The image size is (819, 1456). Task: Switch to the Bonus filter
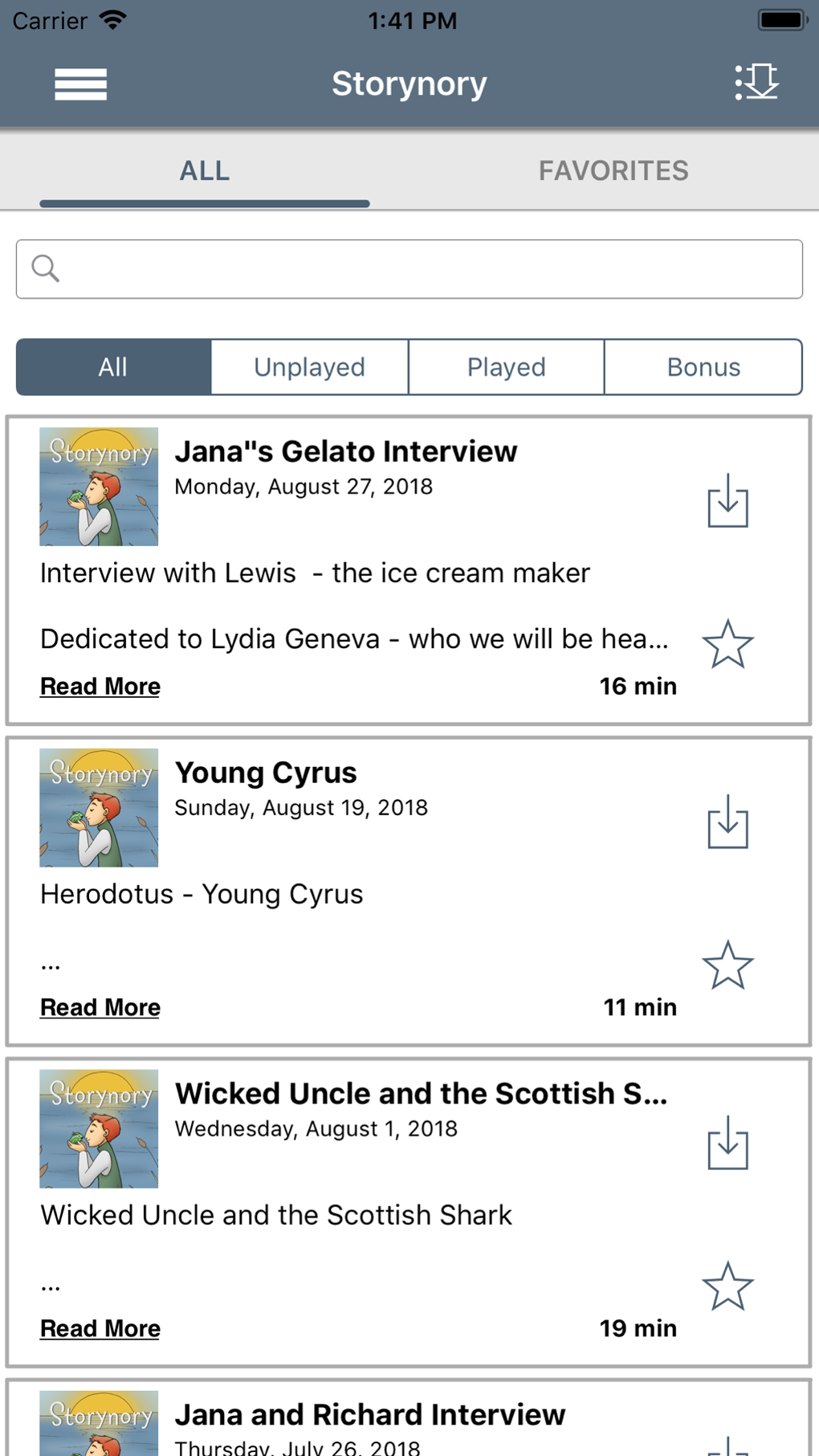coord(703,367)
